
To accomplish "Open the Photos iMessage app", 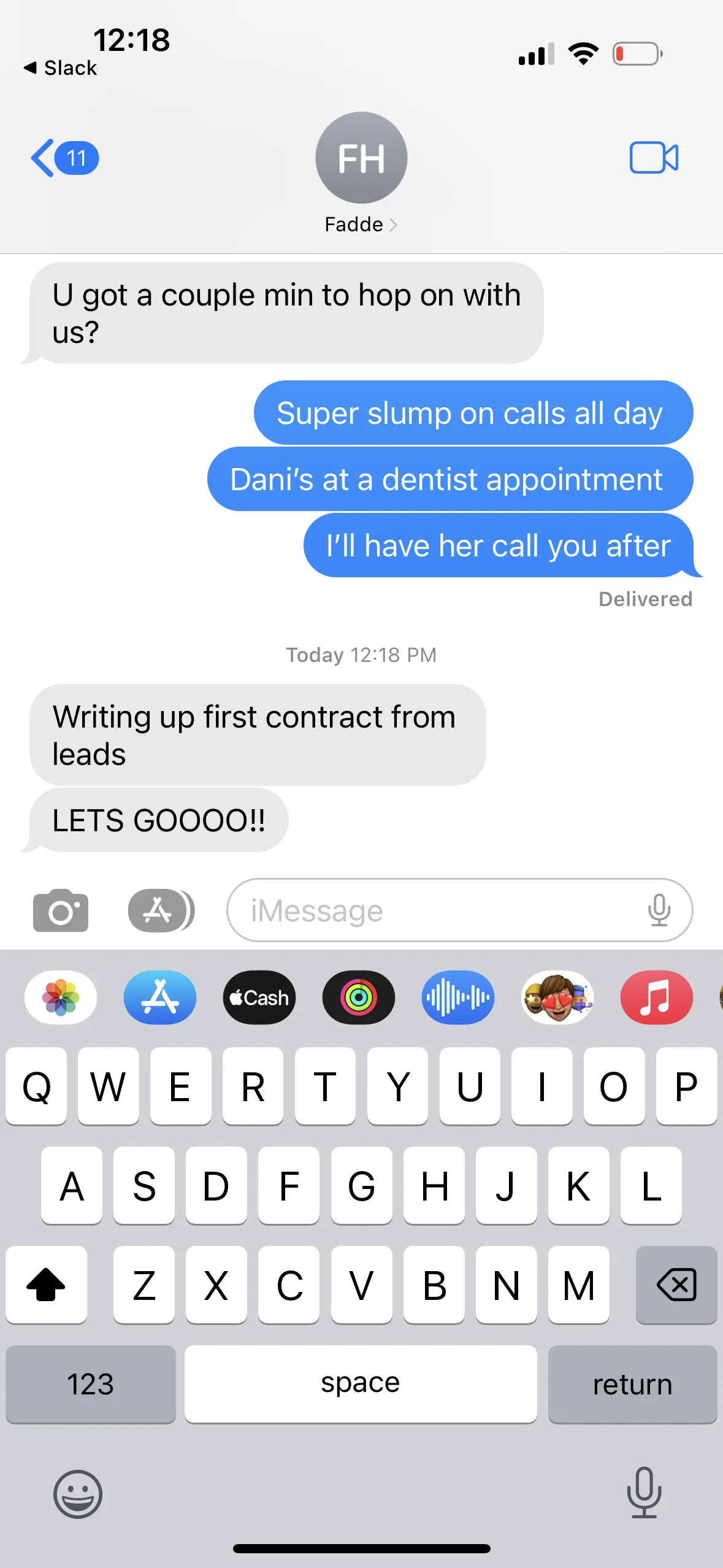I will [61, 997].
